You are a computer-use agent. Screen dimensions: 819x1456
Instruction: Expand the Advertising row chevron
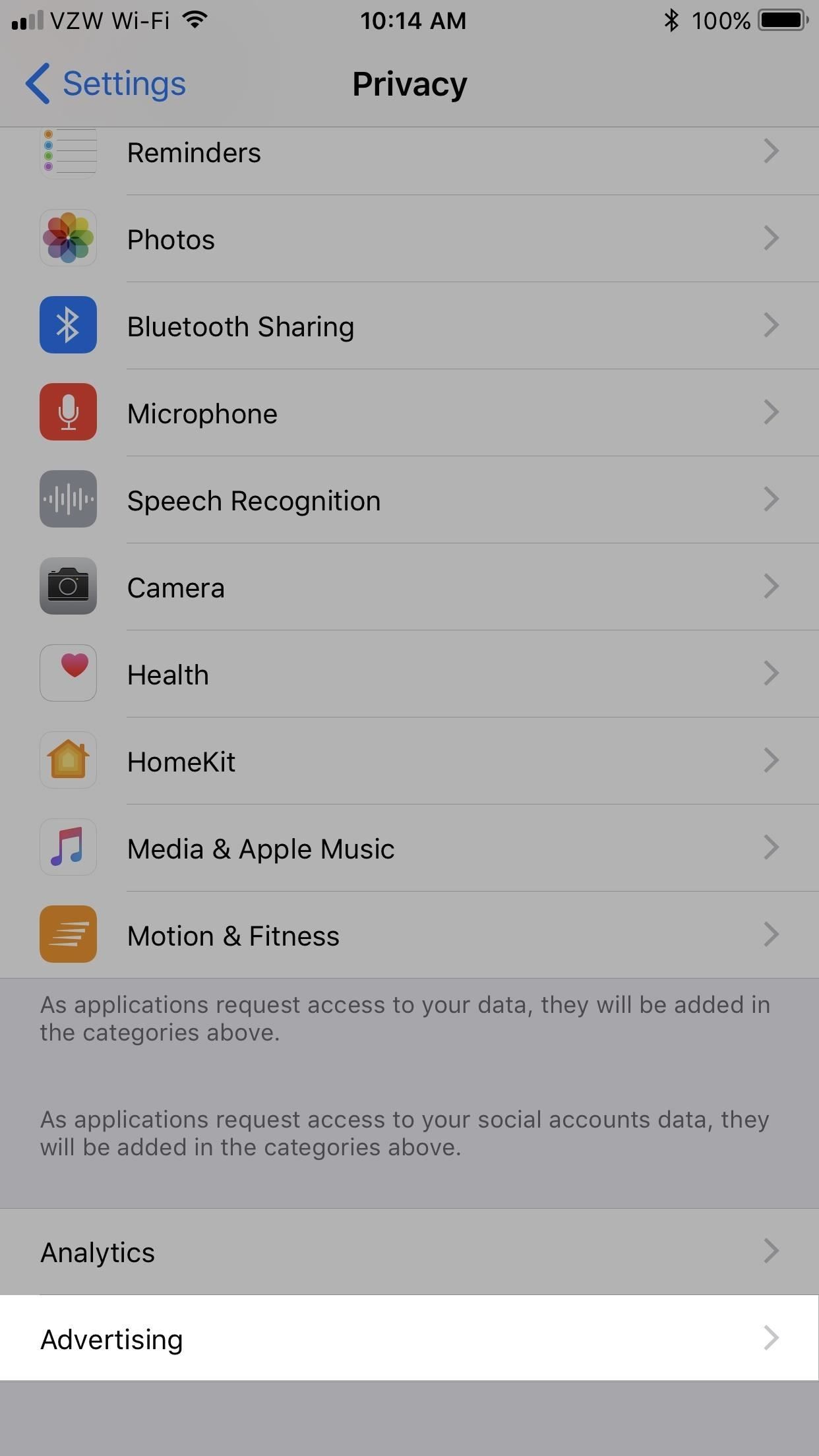(x=772, y=1339)
